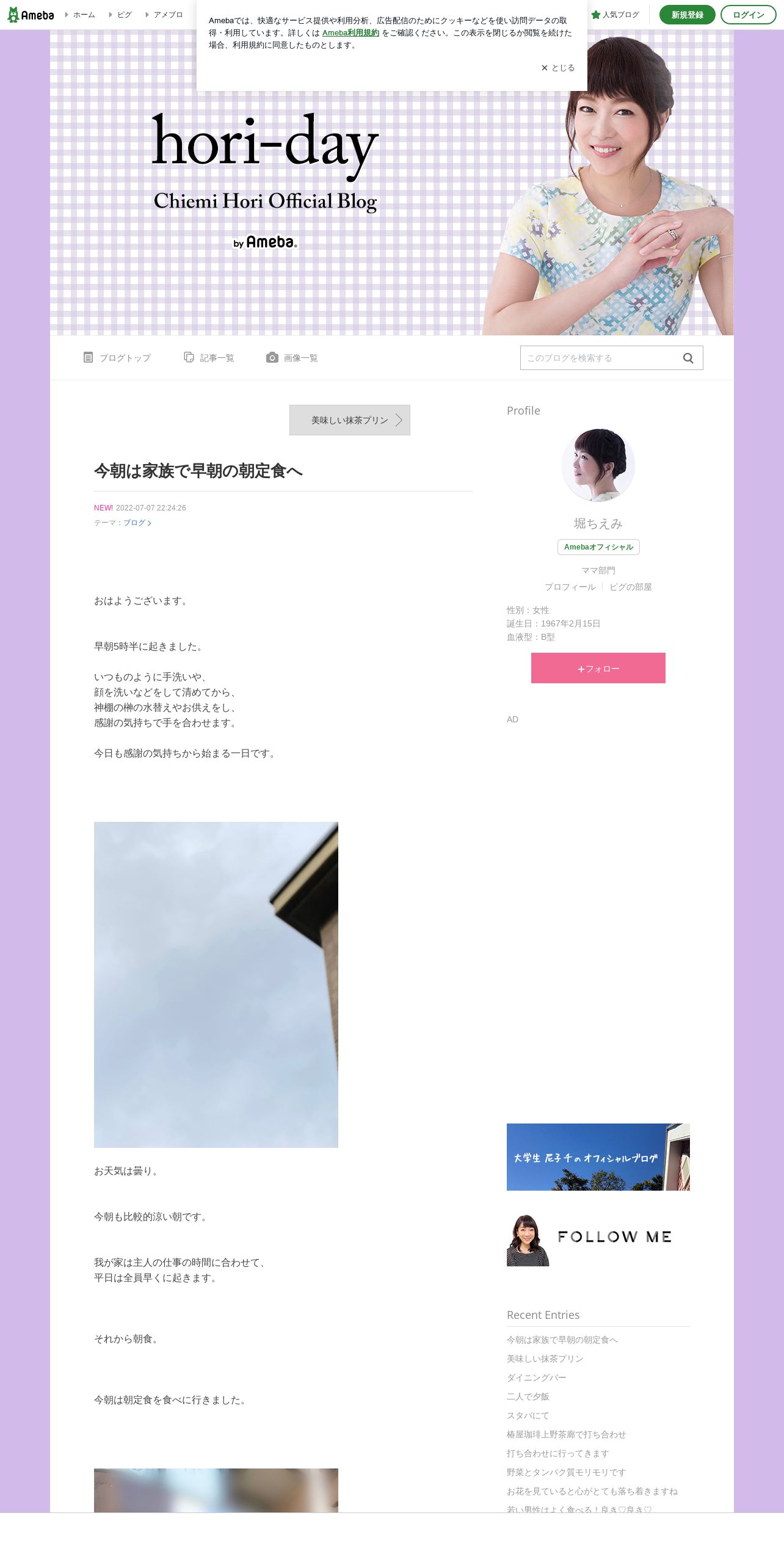This screenshot has height=1568, width=784.
Task: Dismiss the cookie notice with とじる
Action: tap(558, 68)
